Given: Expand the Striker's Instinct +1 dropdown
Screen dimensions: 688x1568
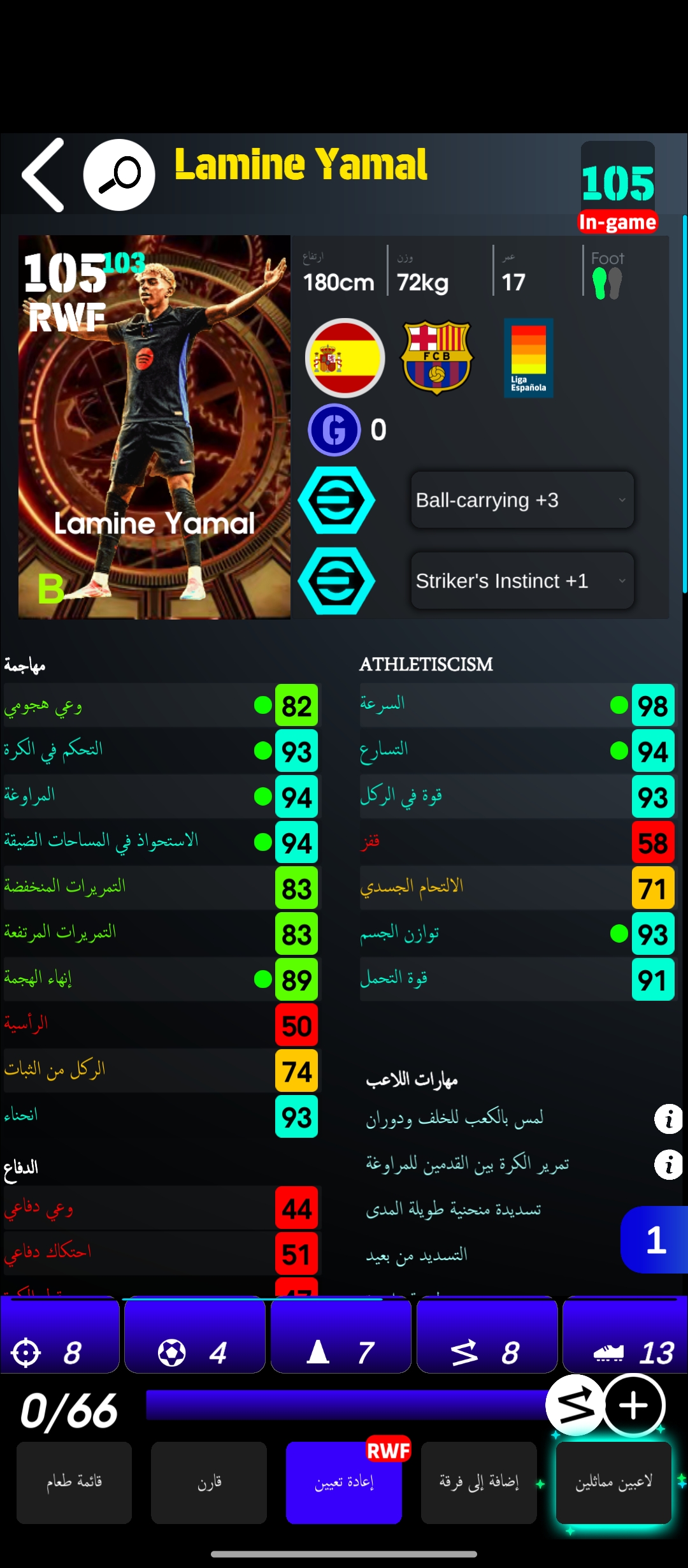Looking at the screenshot, I should [x=522, y=581].
